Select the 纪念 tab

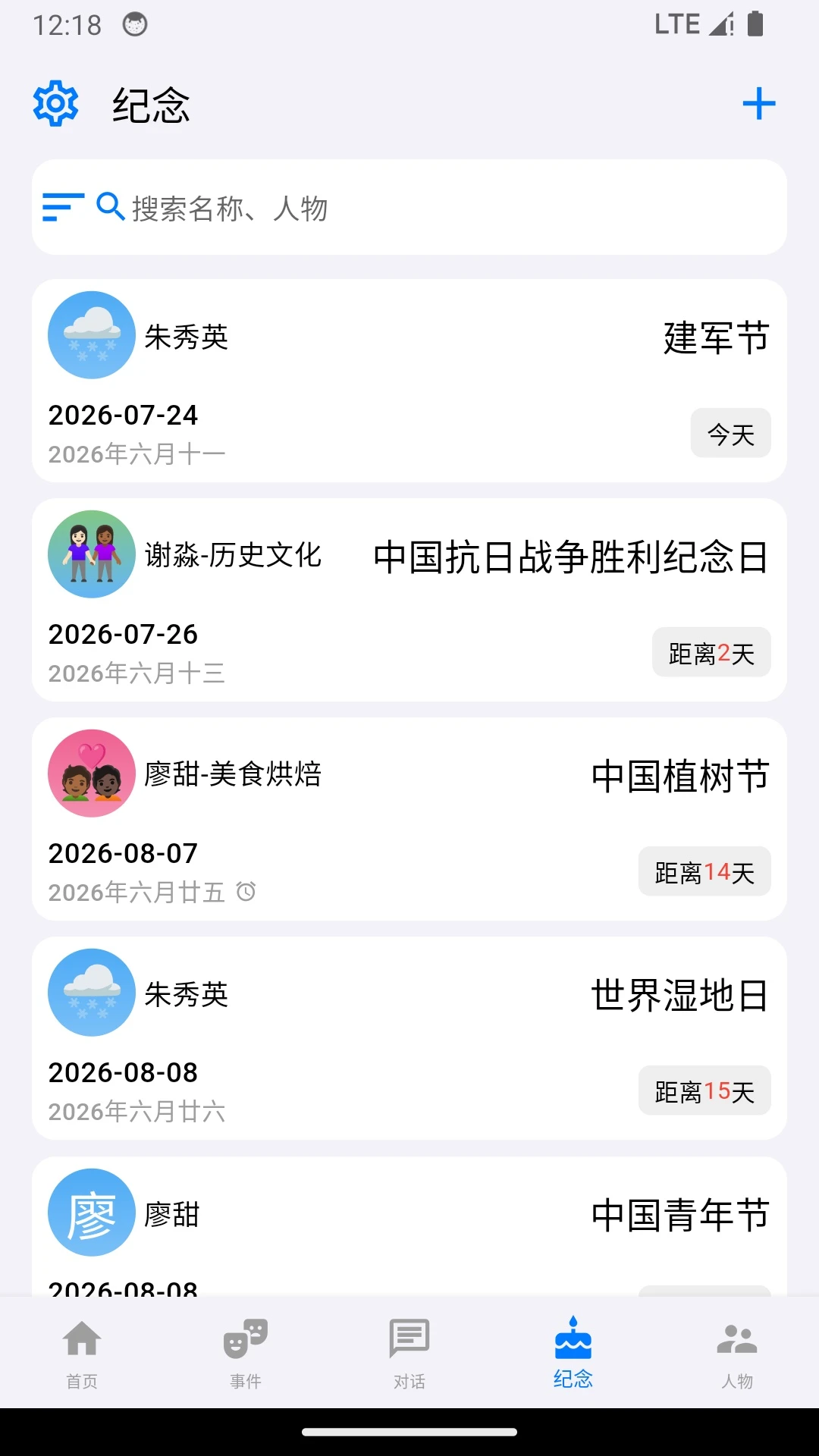(x=573, y=1353)
